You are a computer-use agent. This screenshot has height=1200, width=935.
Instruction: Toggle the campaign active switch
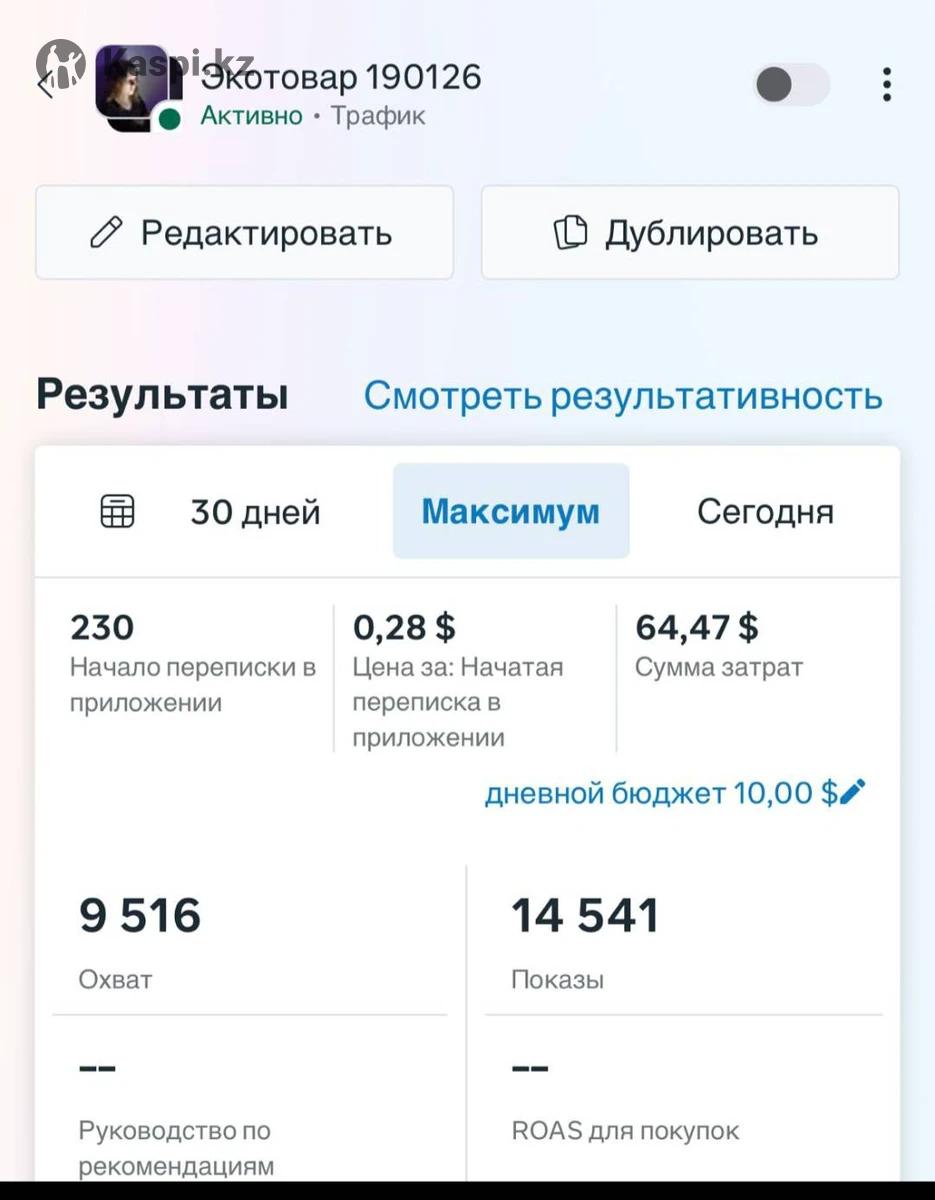coord(791,85)
